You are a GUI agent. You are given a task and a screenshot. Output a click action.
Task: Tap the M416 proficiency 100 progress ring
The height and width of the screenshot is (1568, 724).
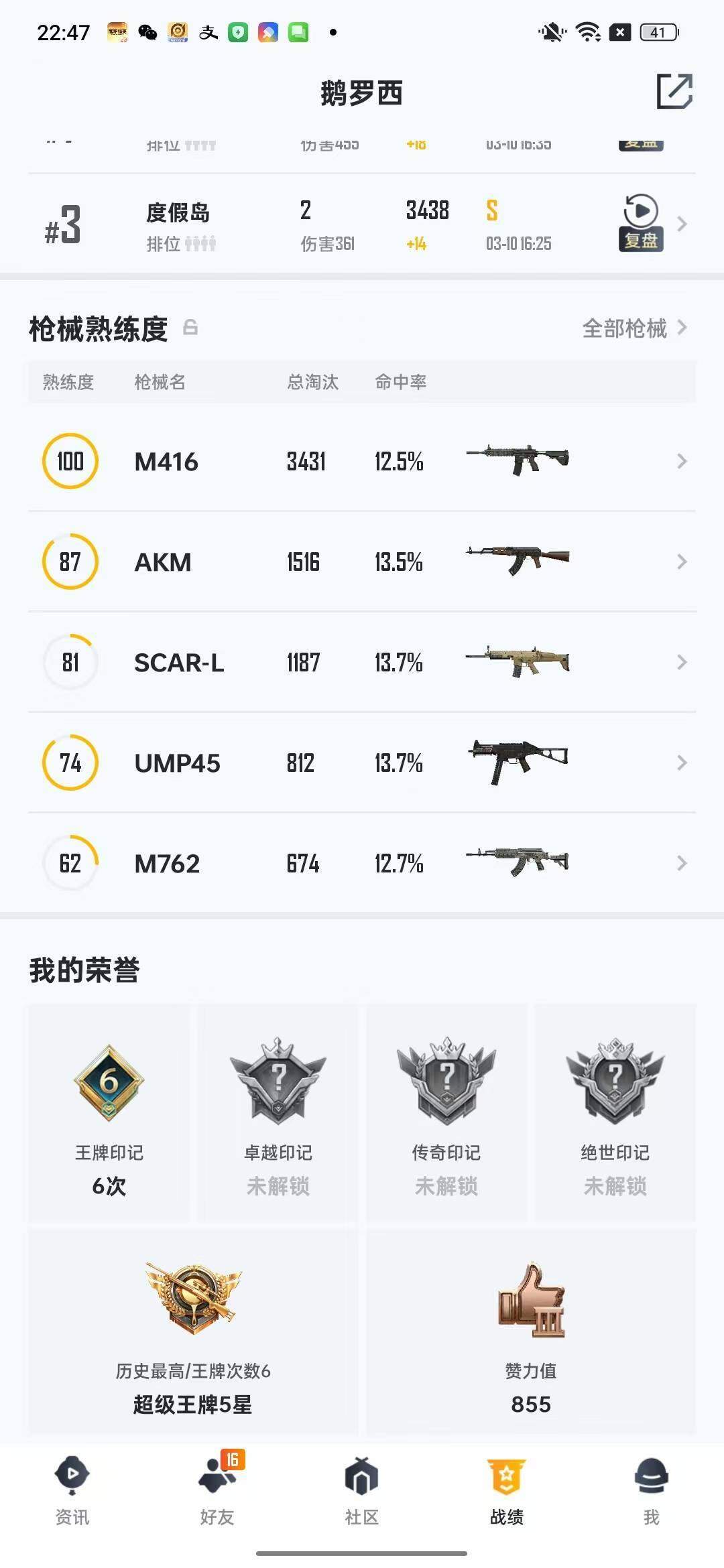[70, 461]
